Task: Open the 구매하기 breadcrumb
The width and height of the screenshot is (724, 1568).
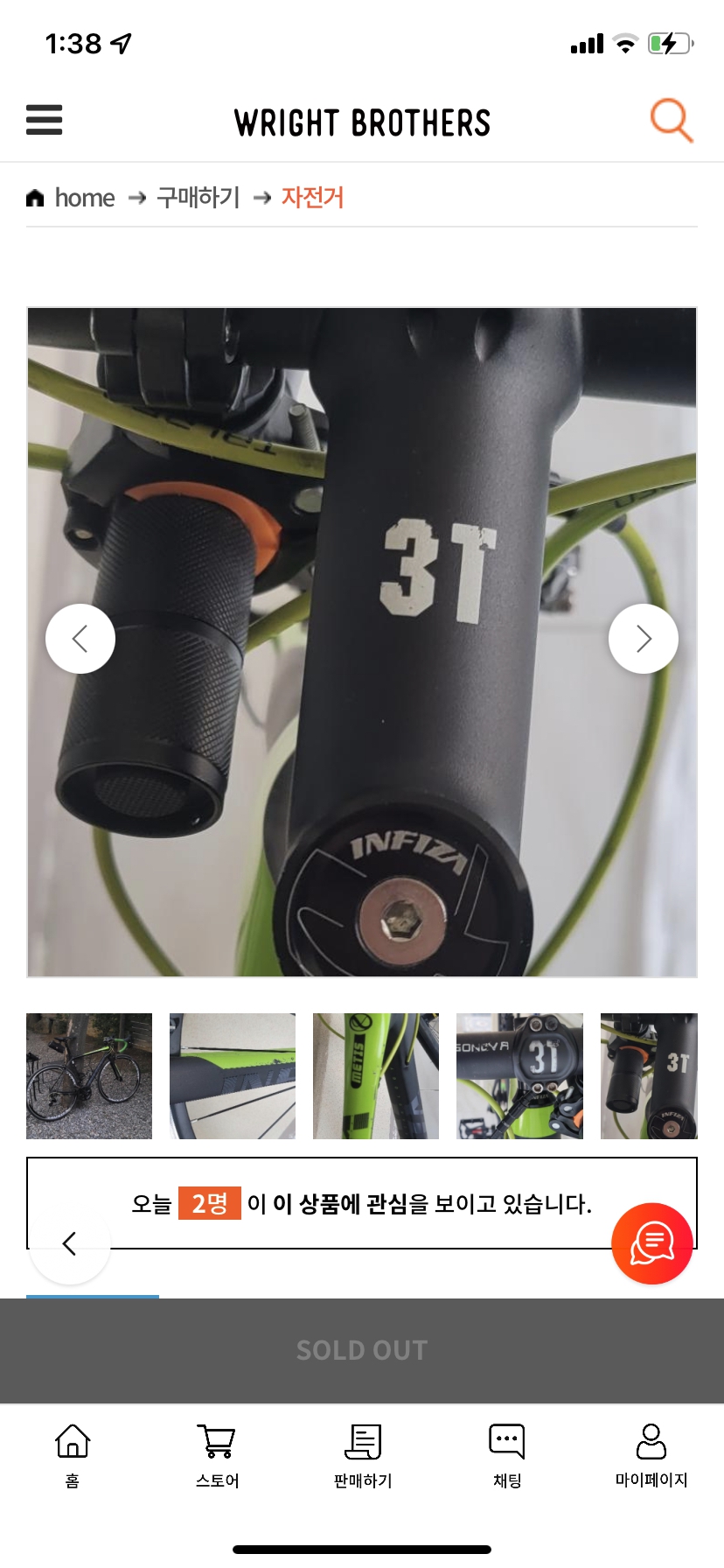Action: pos(198,198)
